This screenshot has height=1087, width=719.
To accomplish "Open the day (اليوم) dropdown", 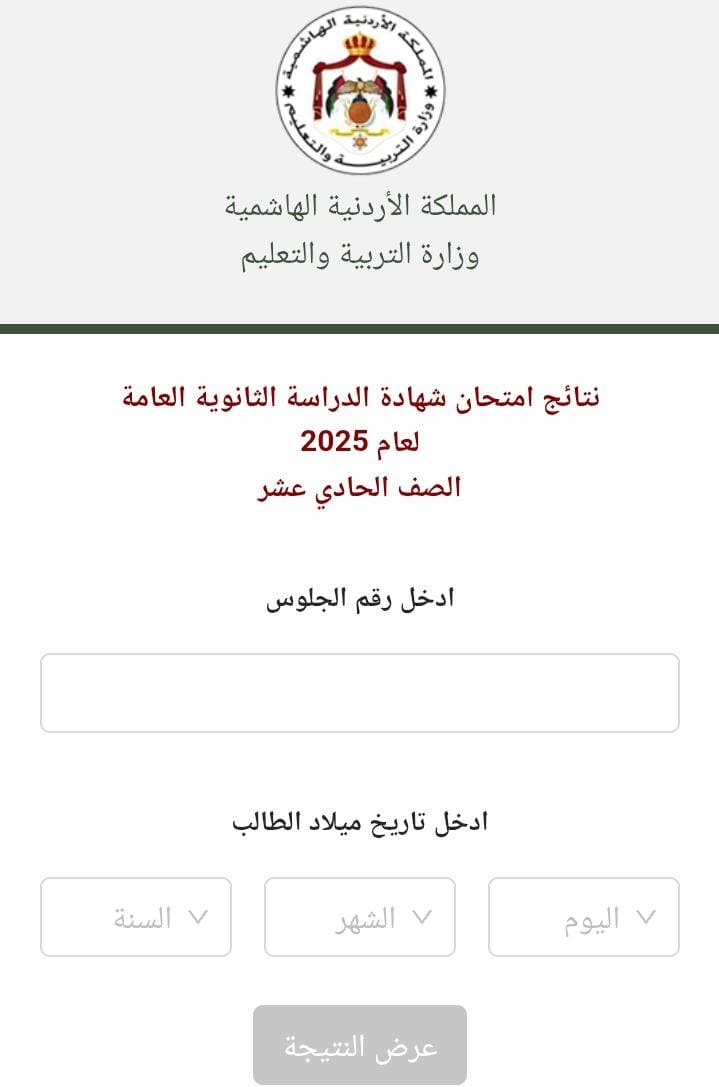I will pos(583,916).
